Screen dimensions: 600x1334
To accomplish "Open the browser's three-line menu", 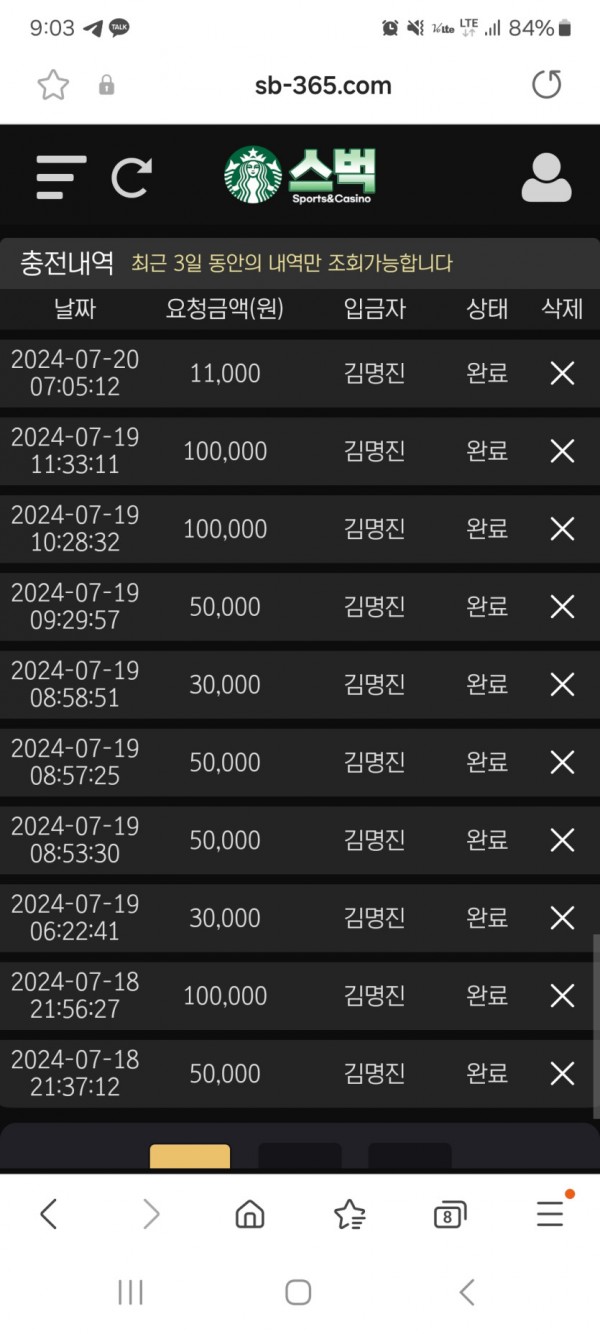I will (x=551, y=1212).
